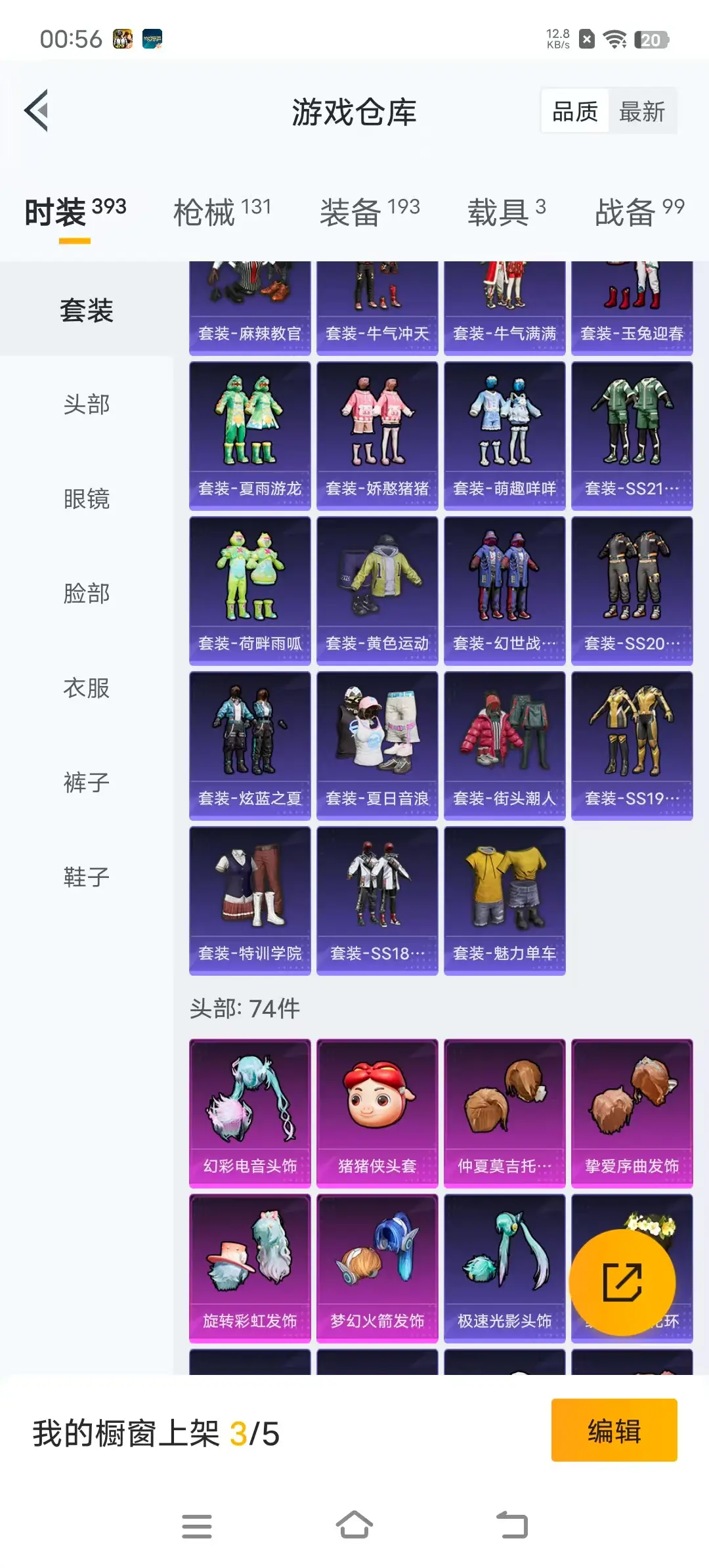Open the 载具 tab
Screen dimensions: 709x1568
506,211
